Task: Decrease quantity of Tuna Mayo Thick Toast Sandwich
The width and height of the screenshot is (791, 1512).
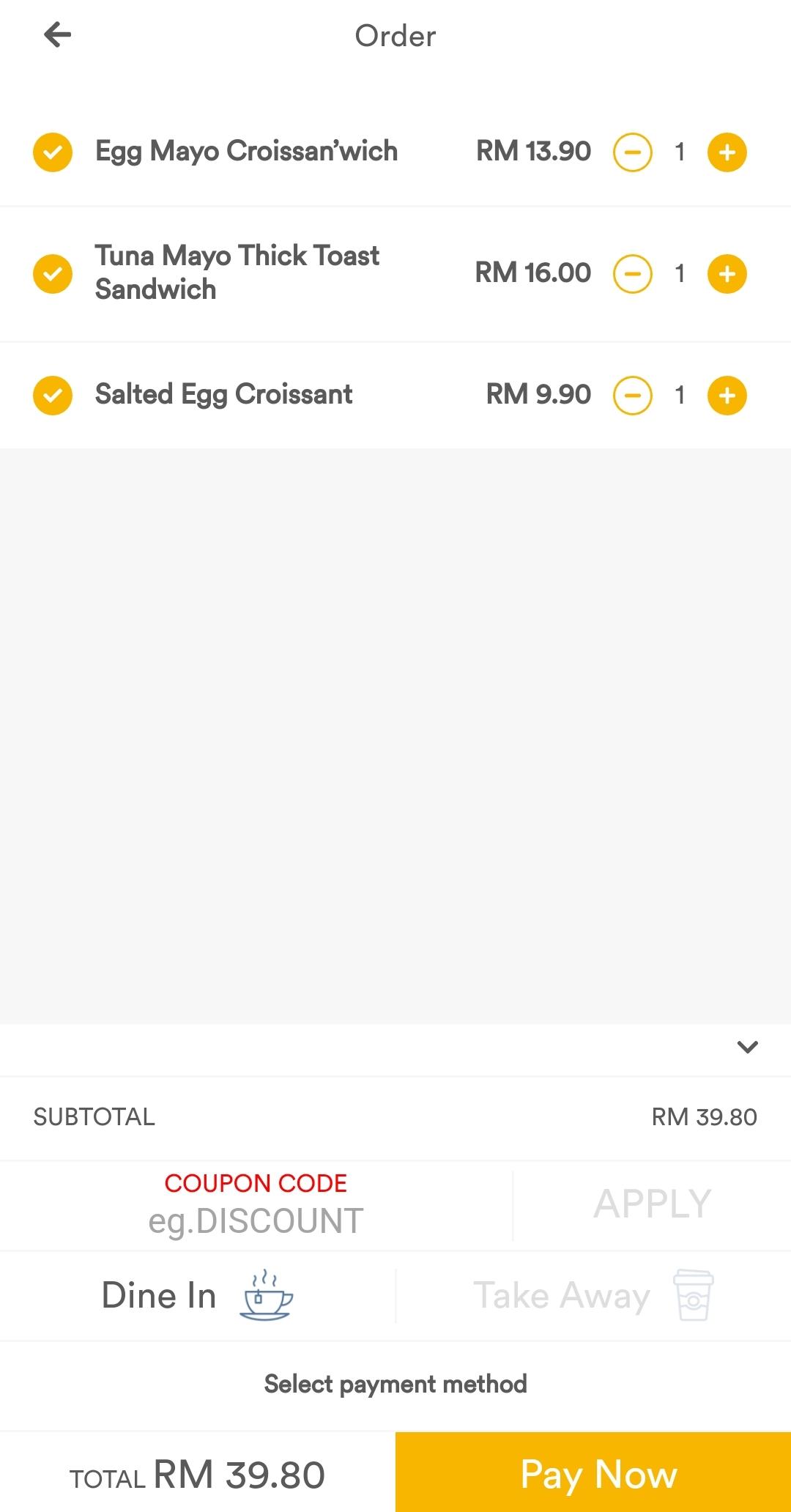Action: 632,273
